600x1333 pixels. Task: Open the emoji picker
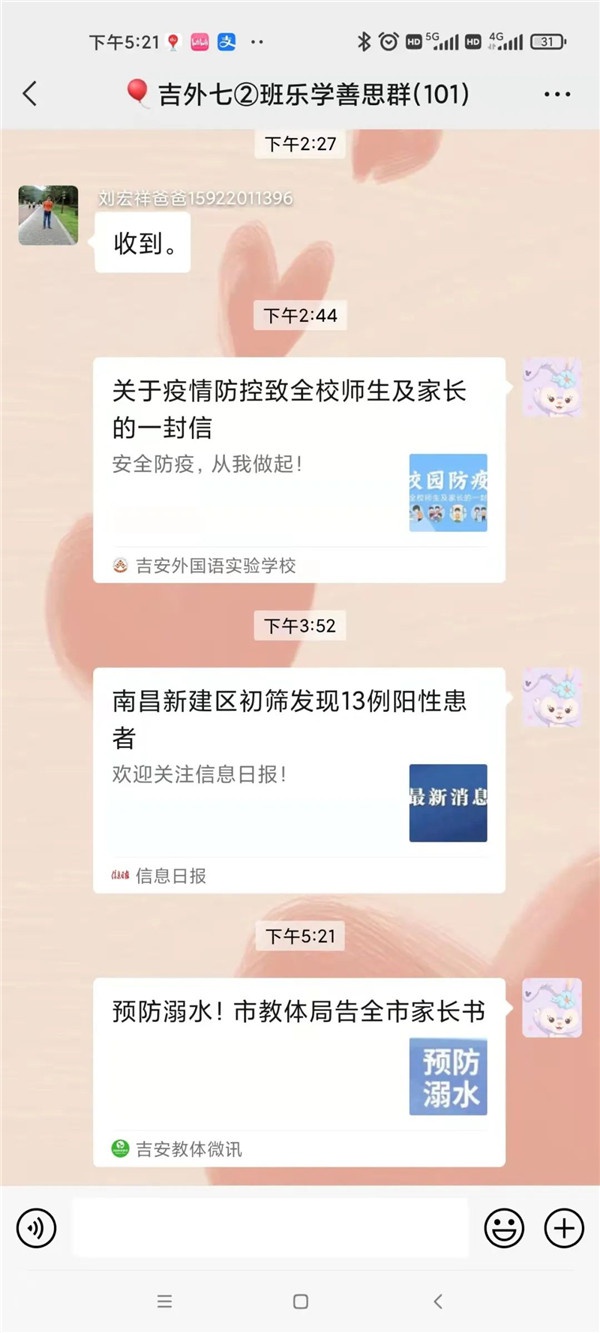click(504, 1228)
